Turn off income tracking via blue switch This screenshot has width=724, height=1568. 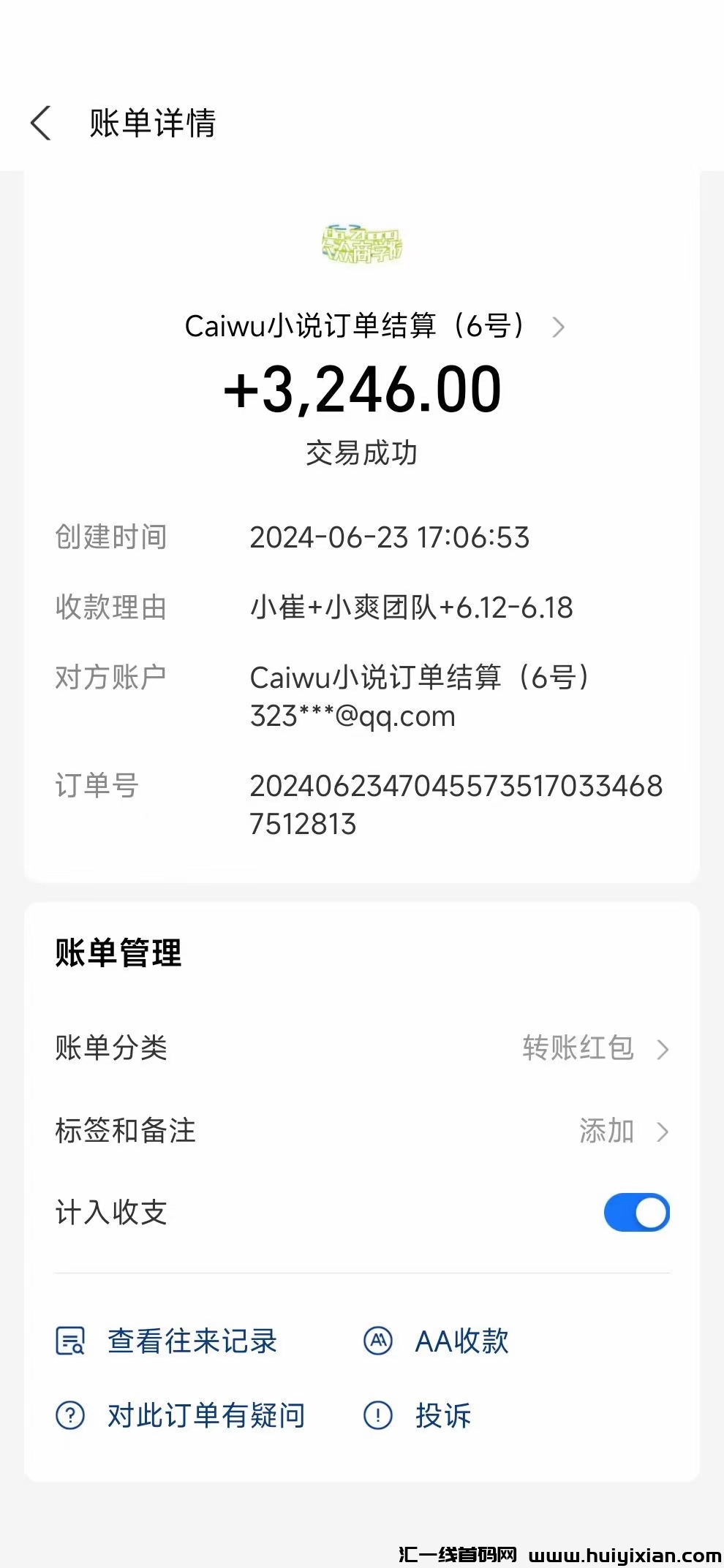click(x=636, y=1212)
